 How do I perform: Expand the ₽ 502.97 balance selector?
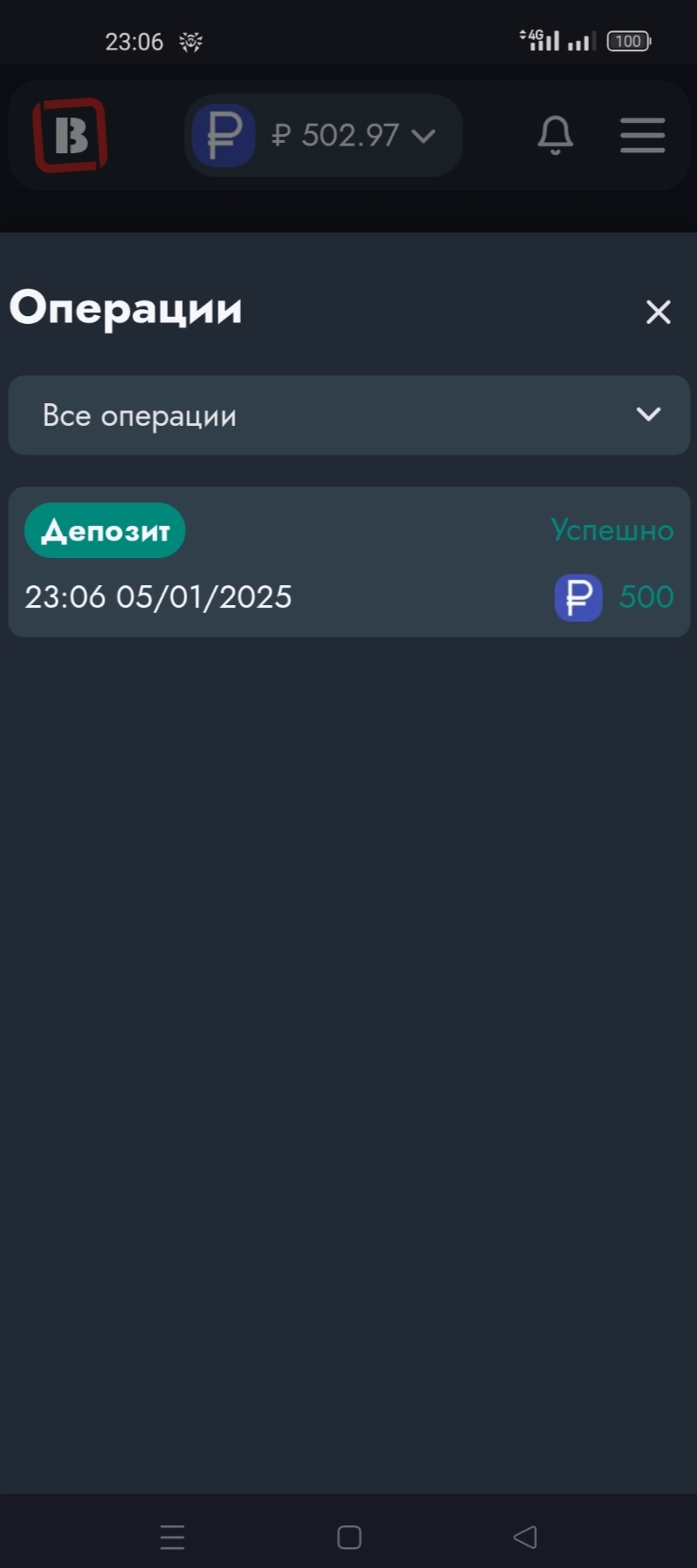(323, 136)
